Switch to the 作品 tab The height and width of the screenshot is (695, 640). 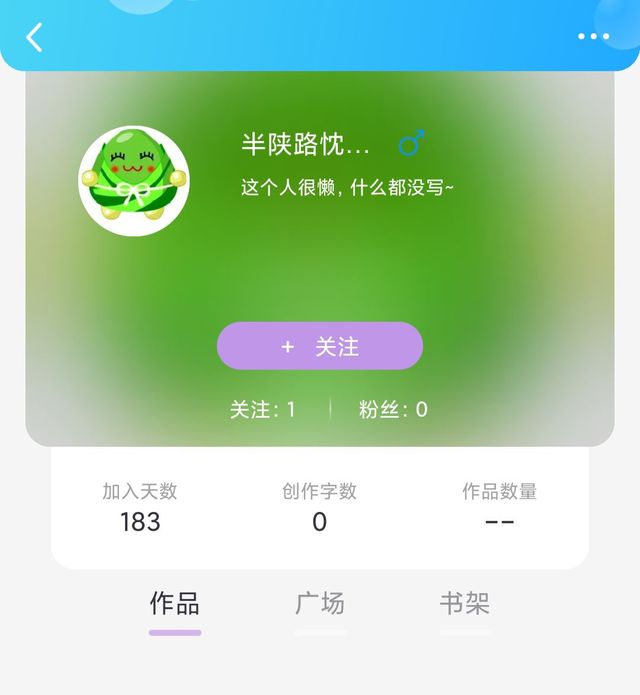pos(175,604)
